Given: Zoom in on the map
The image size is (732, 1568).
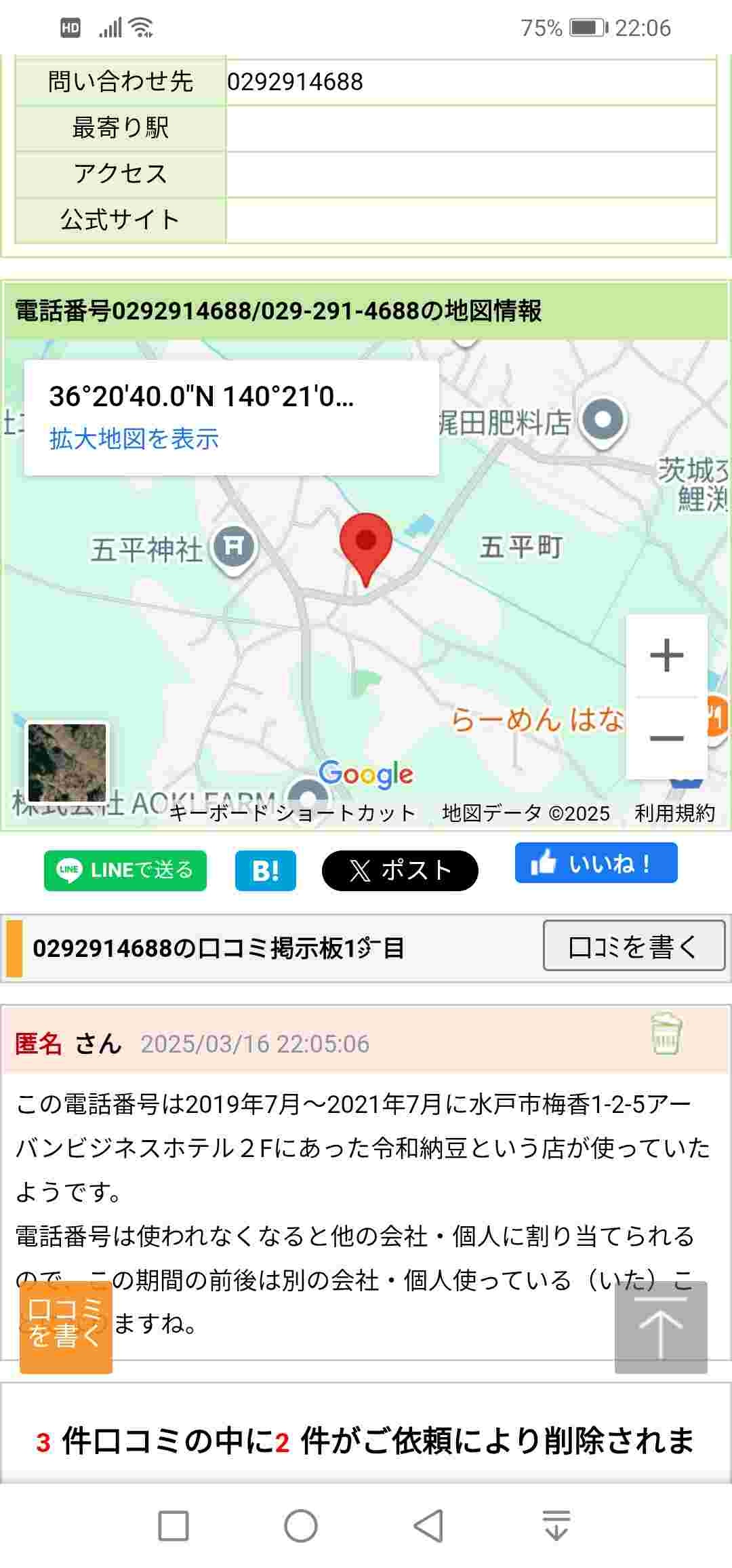Looking at the screenshot, I should (x=666, y=656).
